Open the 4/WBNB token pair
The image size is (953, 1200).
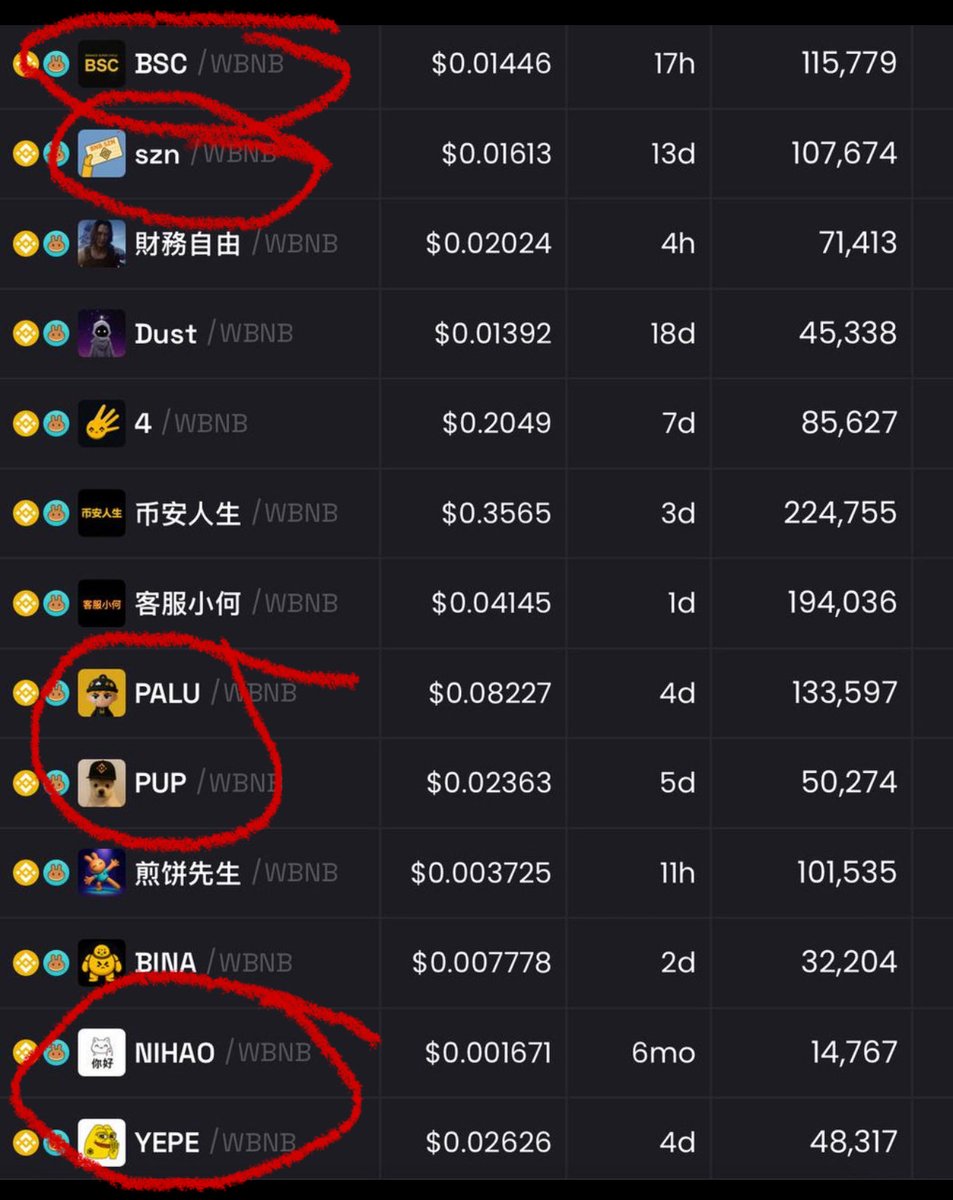click(143, 424)
